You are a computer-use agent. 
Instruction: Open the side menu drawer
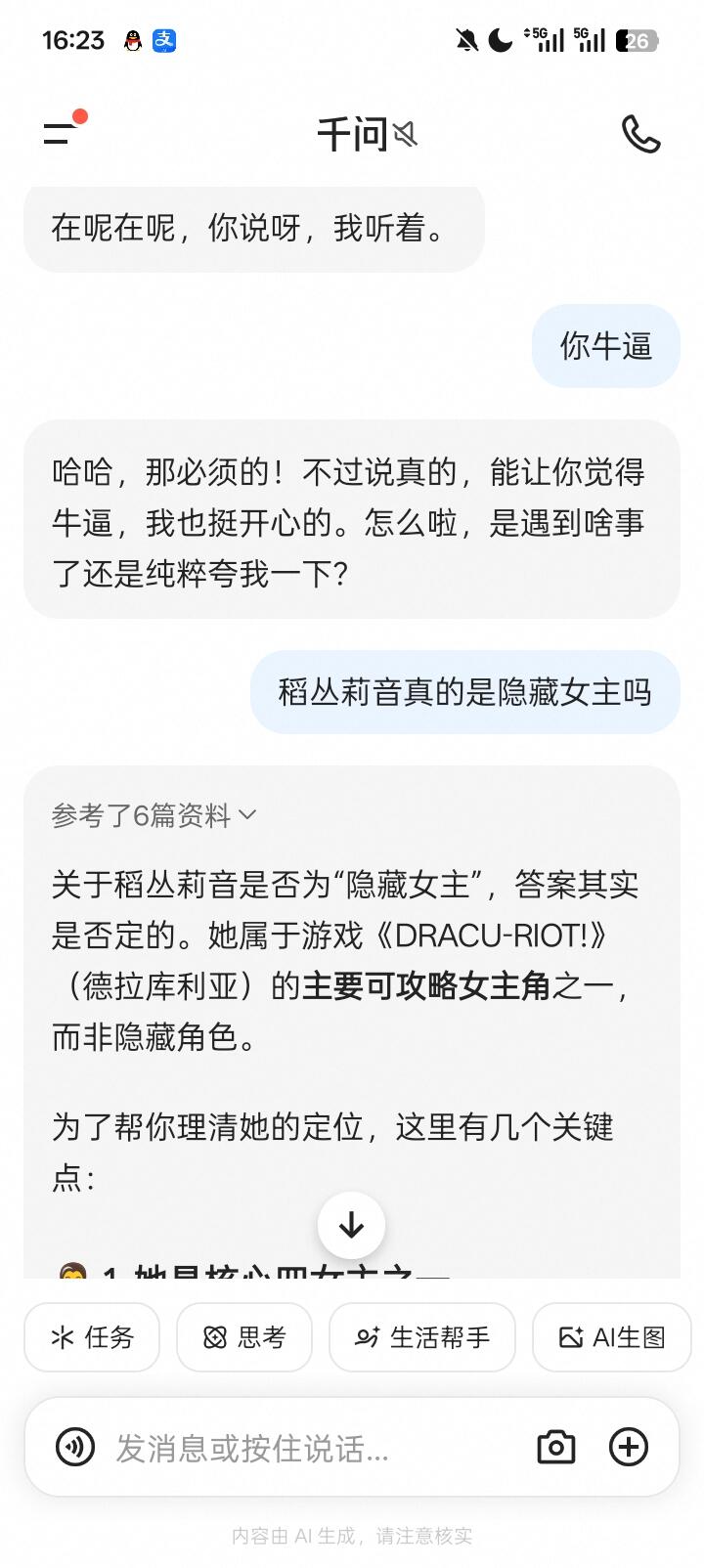point(61,134)
